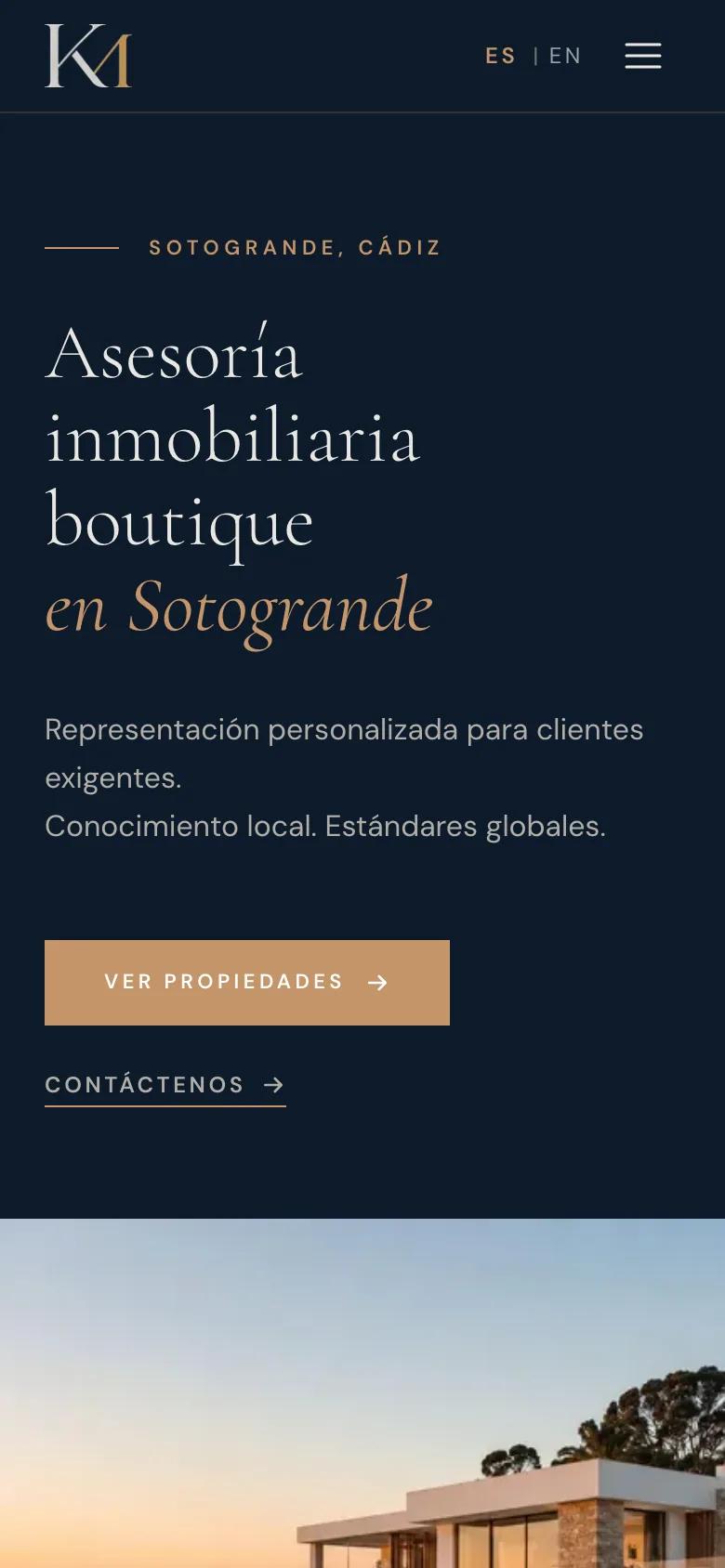725x1568 pixels.
Task: Open the Contáctenos link
Action: (x=165, y=1085)
